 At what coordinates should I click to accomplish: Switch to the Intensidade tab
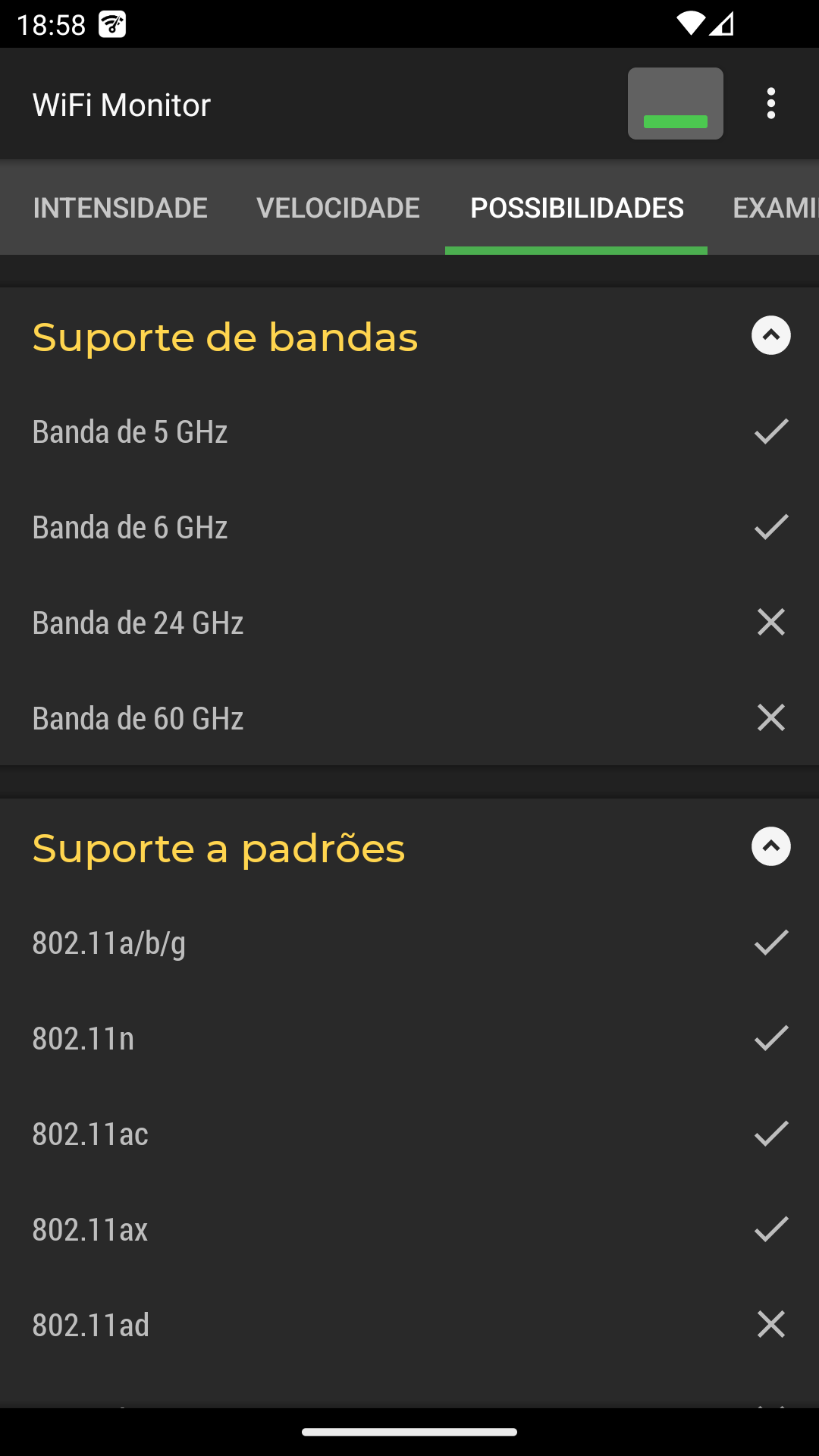121,208
